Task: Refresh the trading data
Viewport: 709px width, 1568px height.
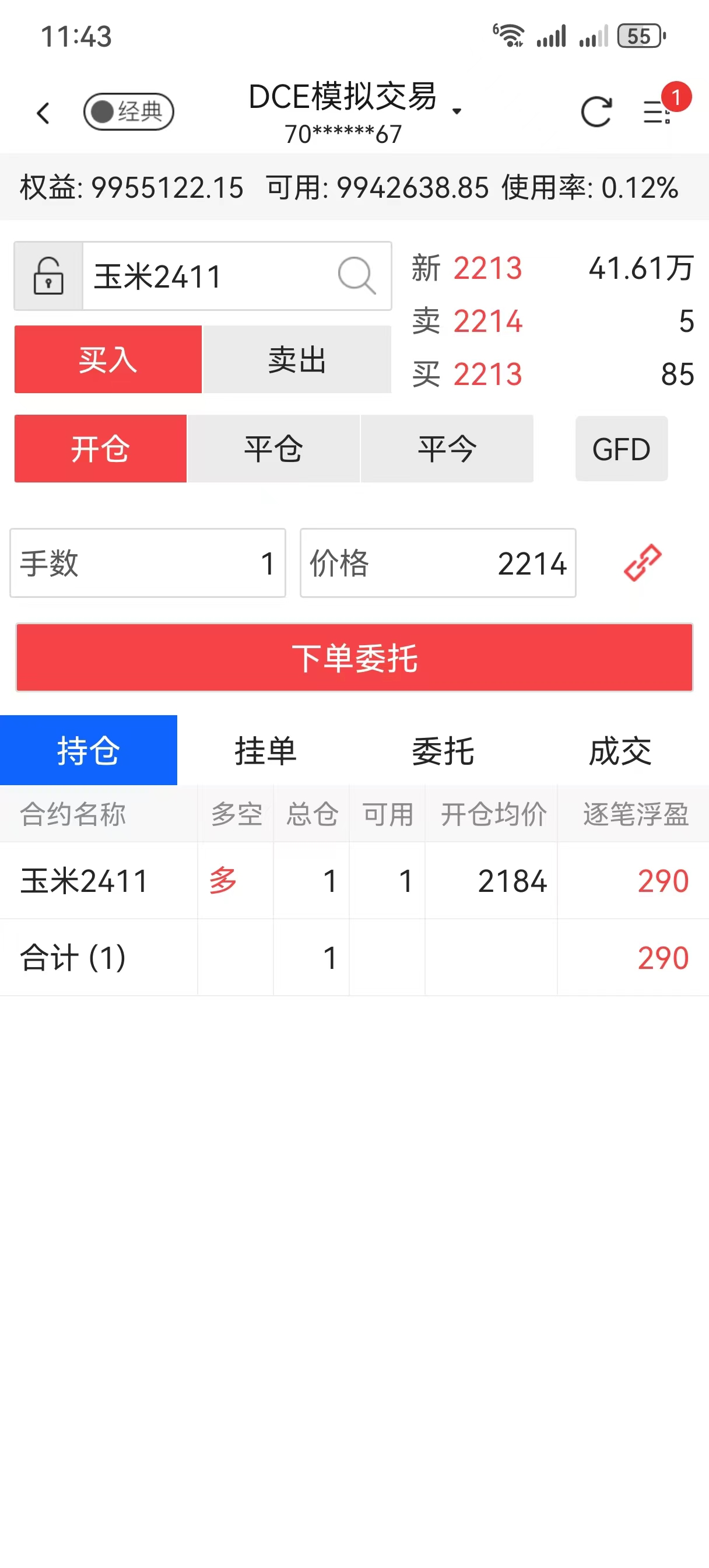Action: click(595, 112)
